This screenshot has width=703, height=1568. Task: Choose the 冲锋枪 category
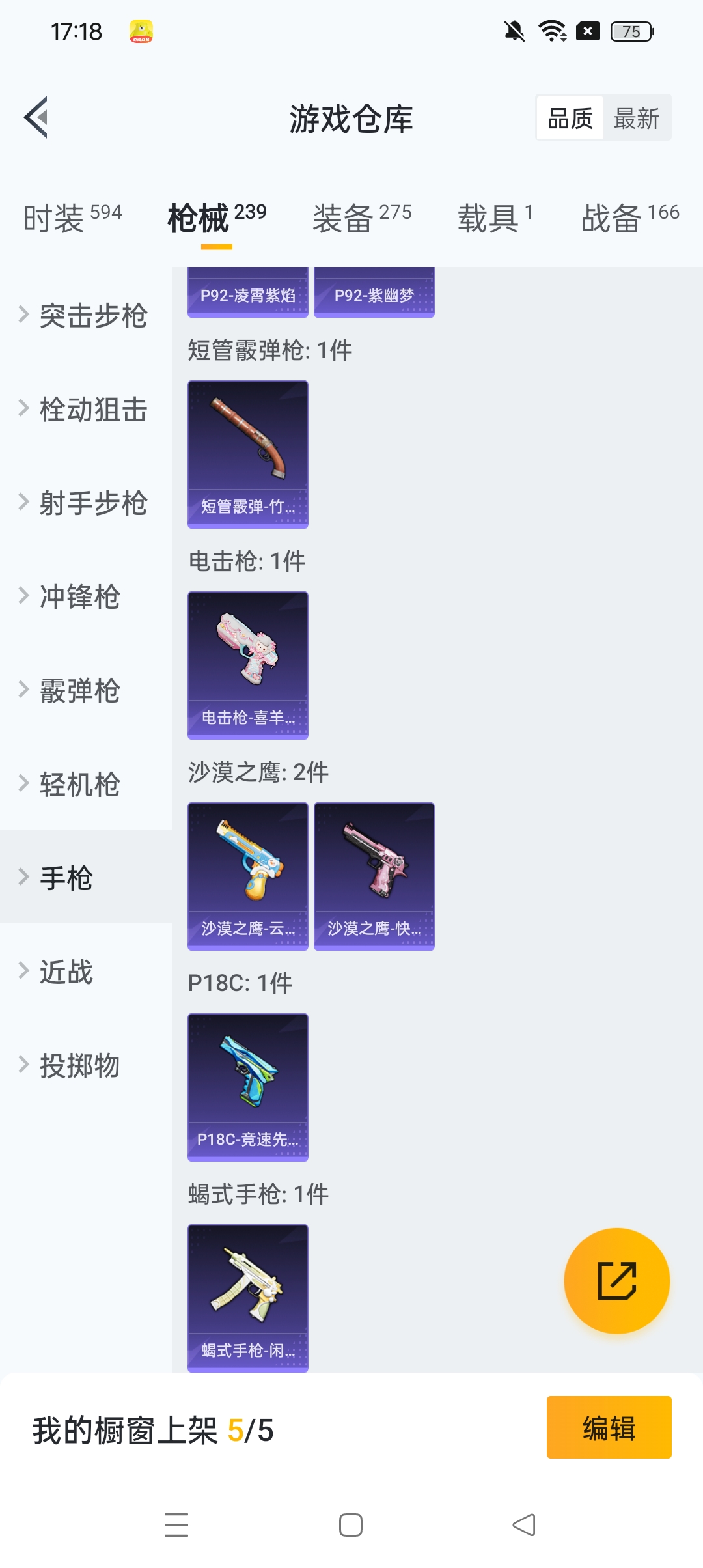pyautogui.click(x=79, y=597)
